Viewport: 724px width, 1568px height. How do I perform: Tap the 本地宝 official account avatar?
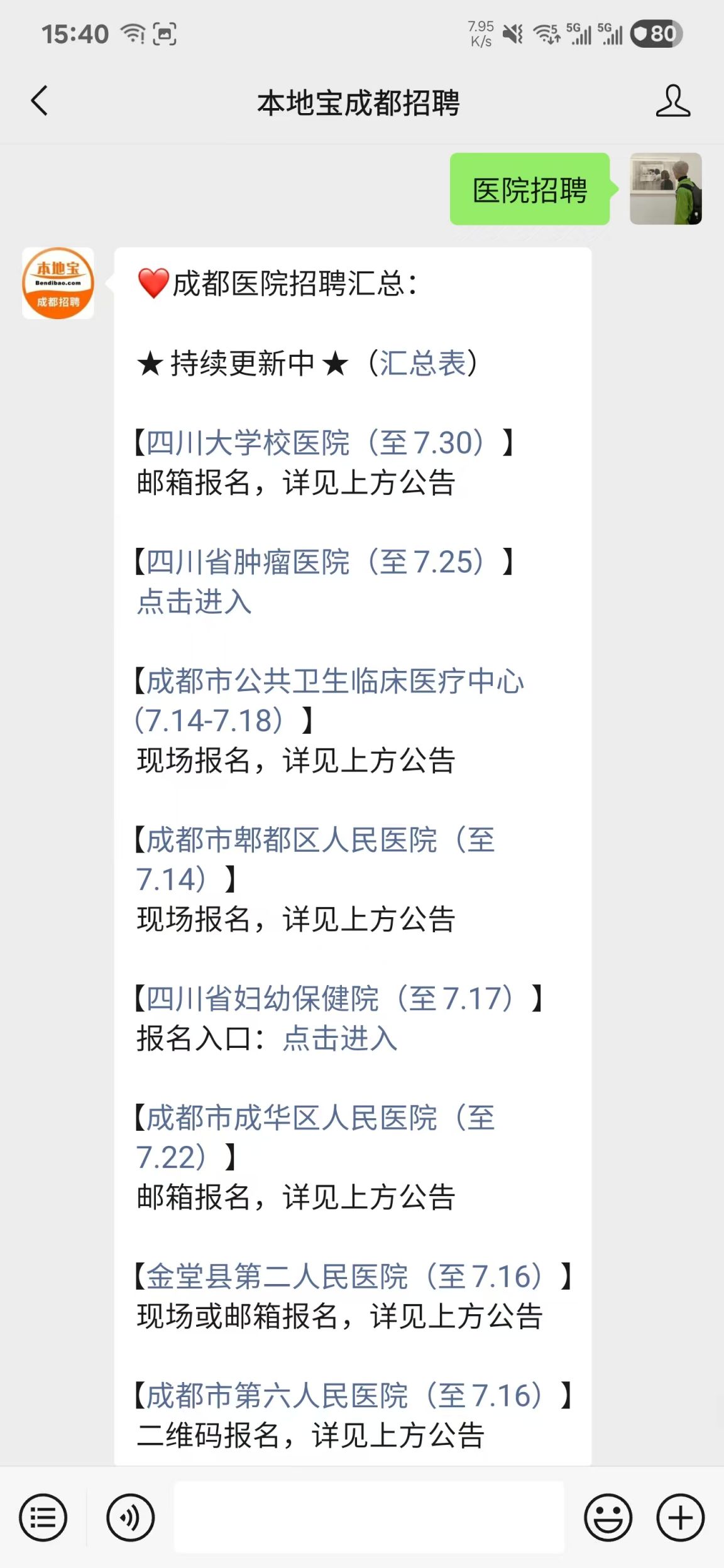coord(58,283)
